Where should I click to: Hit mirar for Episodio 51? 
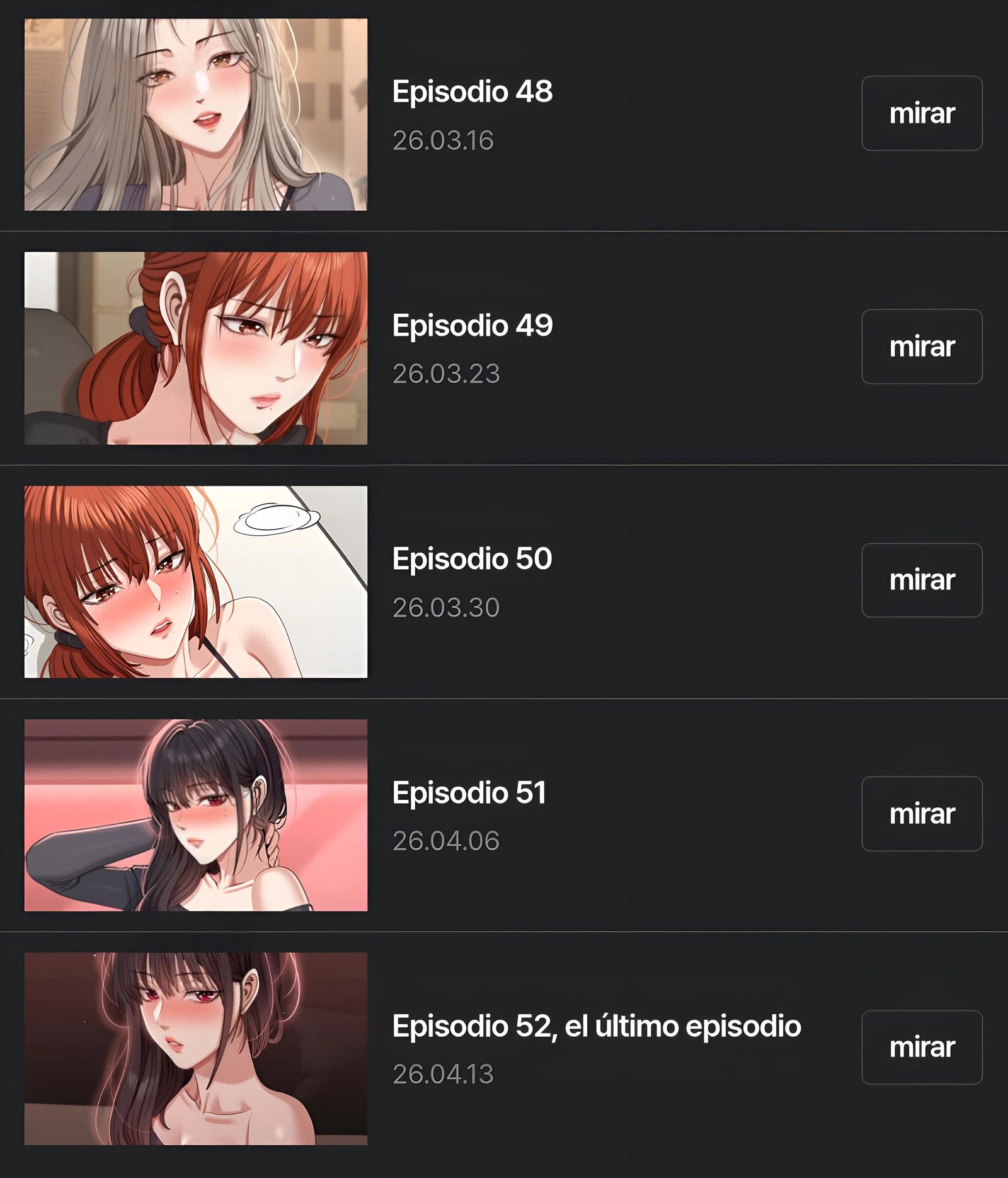tap(921, 814)
